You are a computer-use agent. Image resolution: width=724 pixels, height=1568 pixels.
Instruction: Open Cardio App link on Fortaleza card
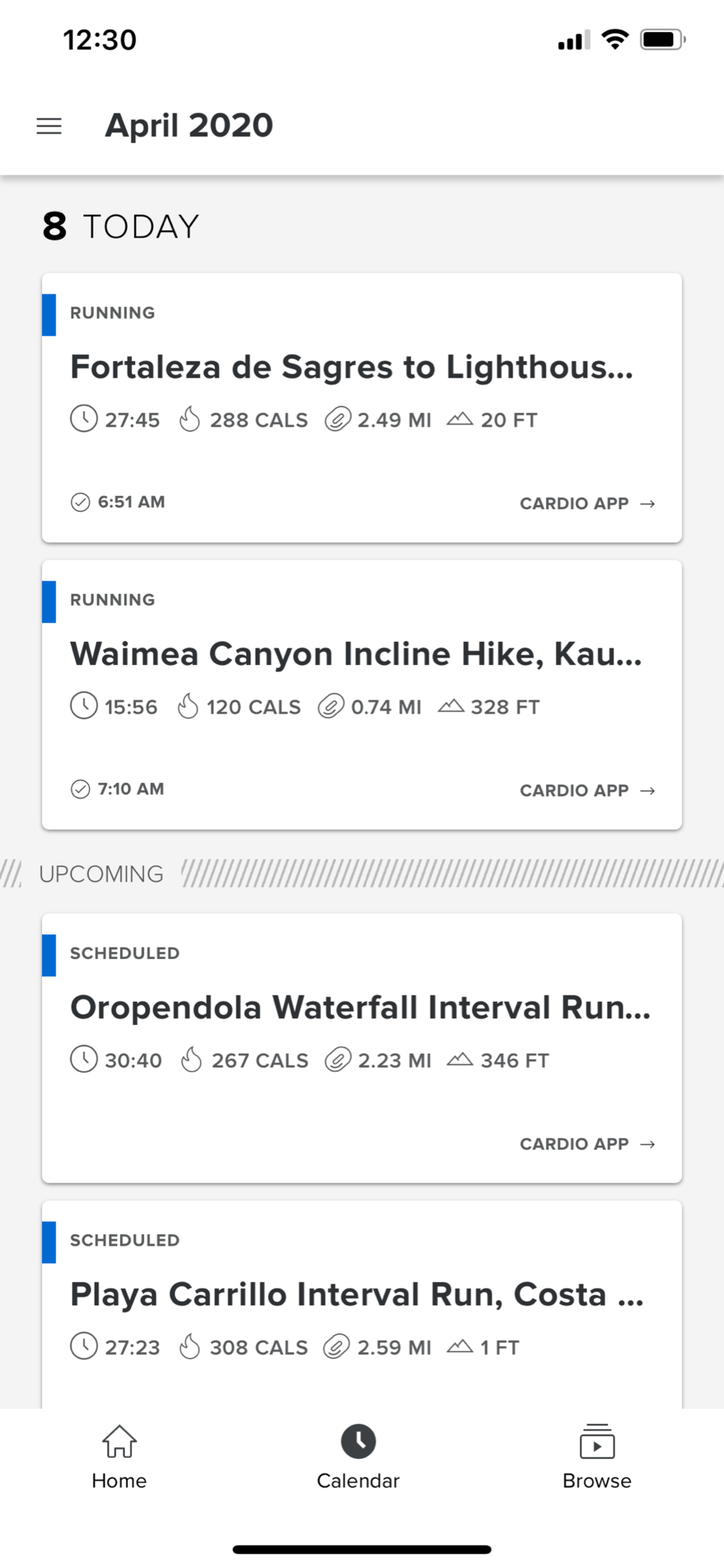click(587, 503)
